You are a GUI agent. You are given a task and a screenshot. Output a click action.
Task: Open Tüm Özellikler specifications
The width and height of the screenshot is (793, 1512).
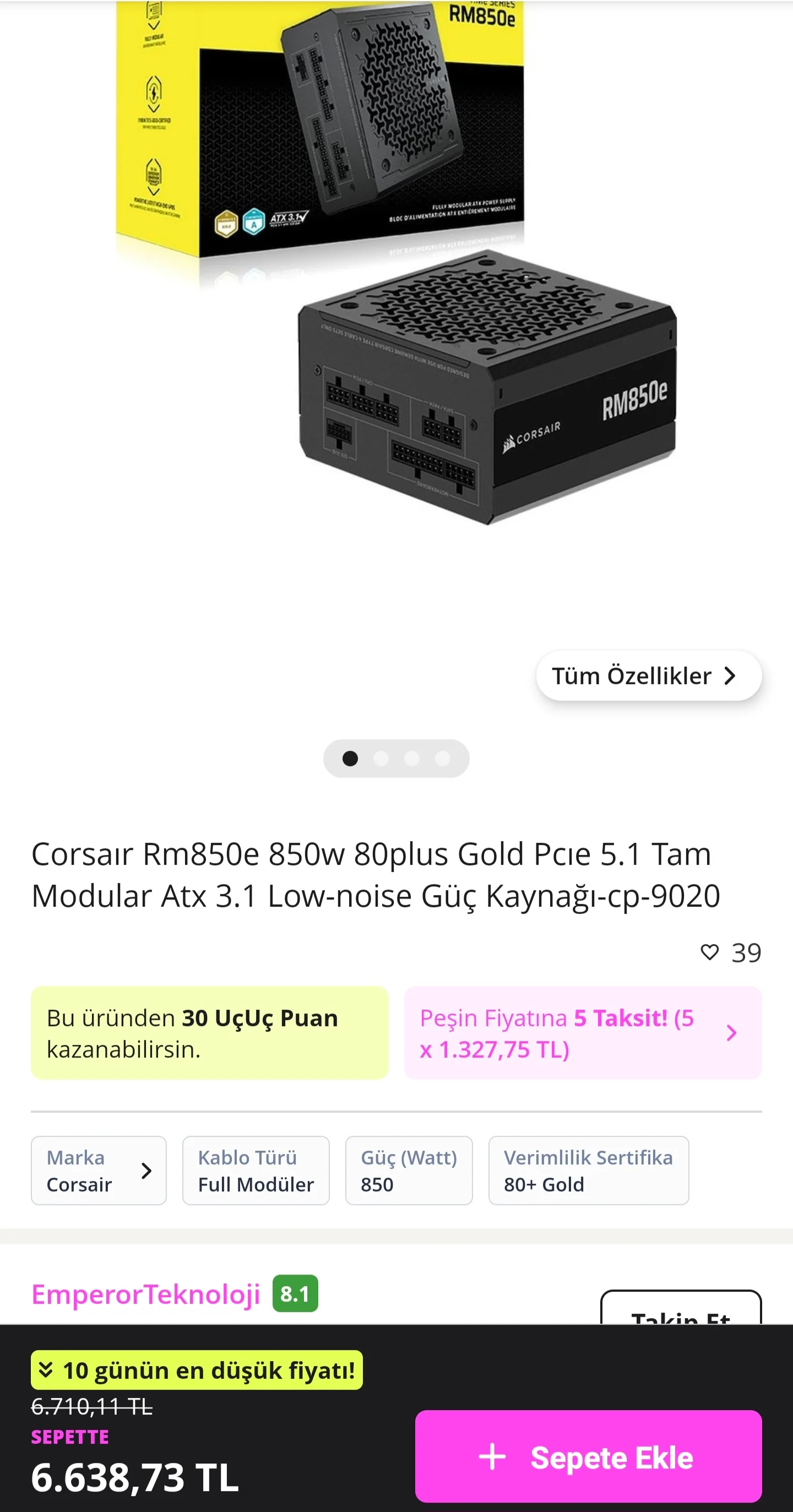click(x=648, y=676)
